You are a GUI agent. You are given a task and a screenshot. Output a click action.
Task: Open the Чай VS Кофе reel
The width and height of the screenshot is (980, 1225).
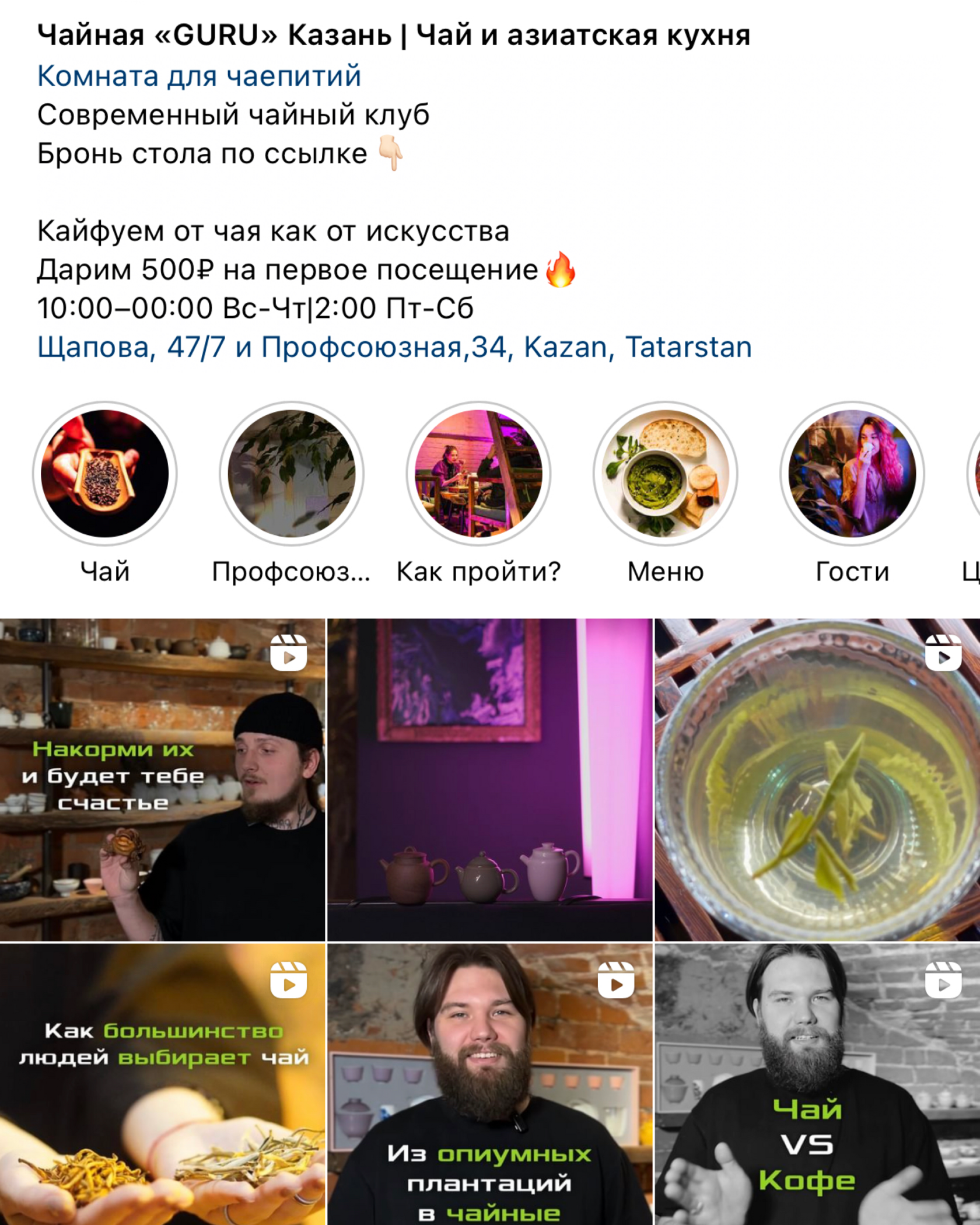[x=817, y=1085]
